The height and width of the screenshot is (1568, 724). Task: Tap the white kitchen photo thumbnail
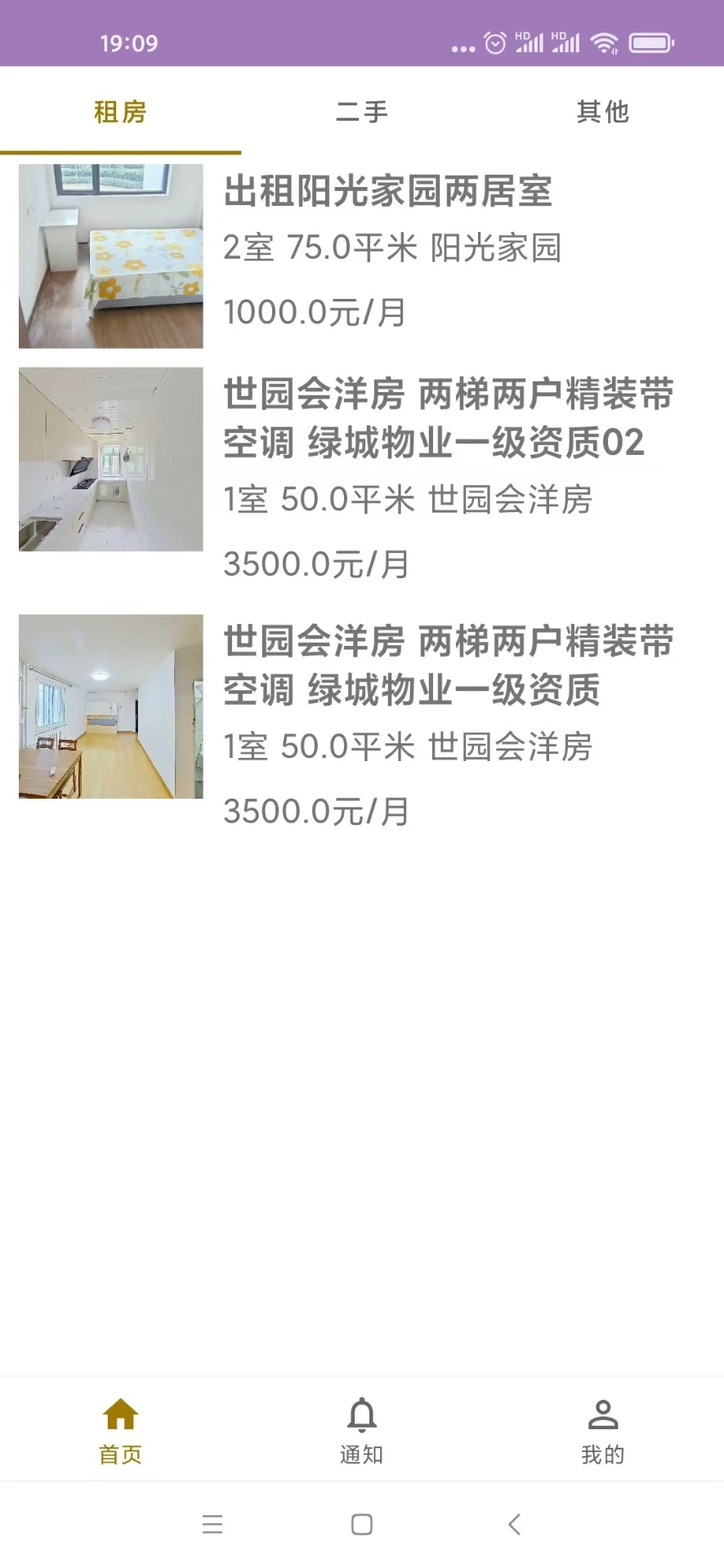(110, 460)
